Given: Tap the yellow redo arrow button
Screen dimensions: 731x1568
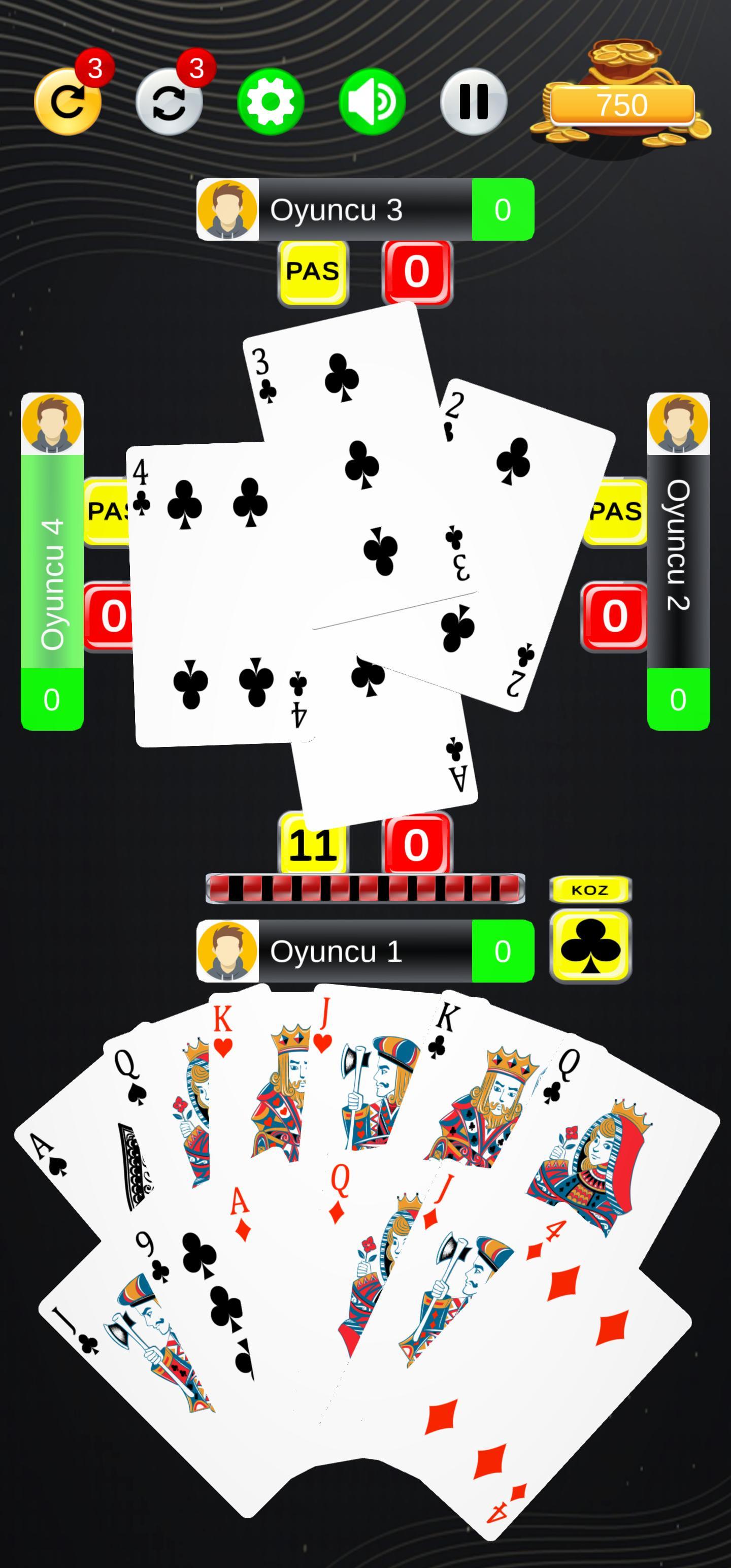Looking at the screenshot, I should point(68,101).
